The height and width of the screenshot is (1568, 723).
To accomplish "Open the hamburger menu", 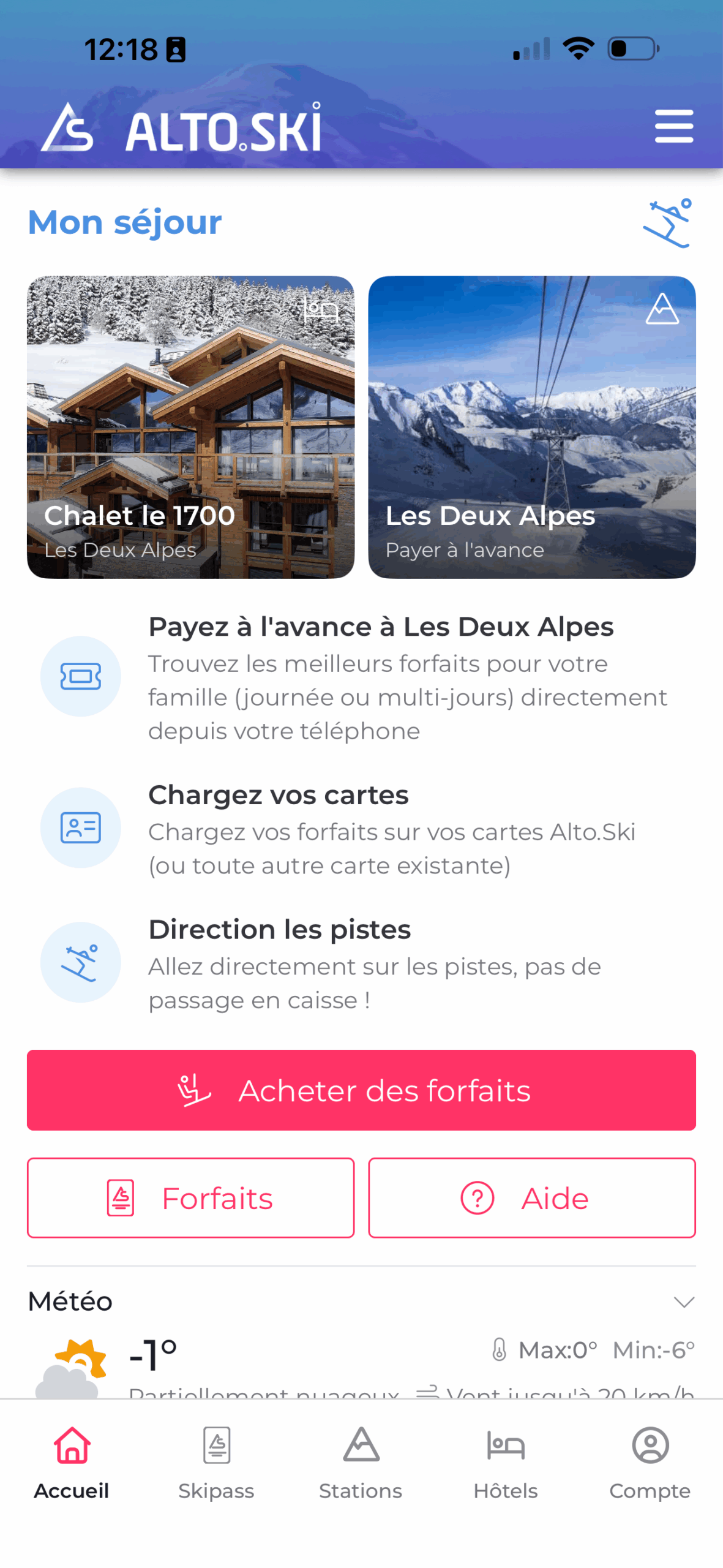I will coord(673,126).
